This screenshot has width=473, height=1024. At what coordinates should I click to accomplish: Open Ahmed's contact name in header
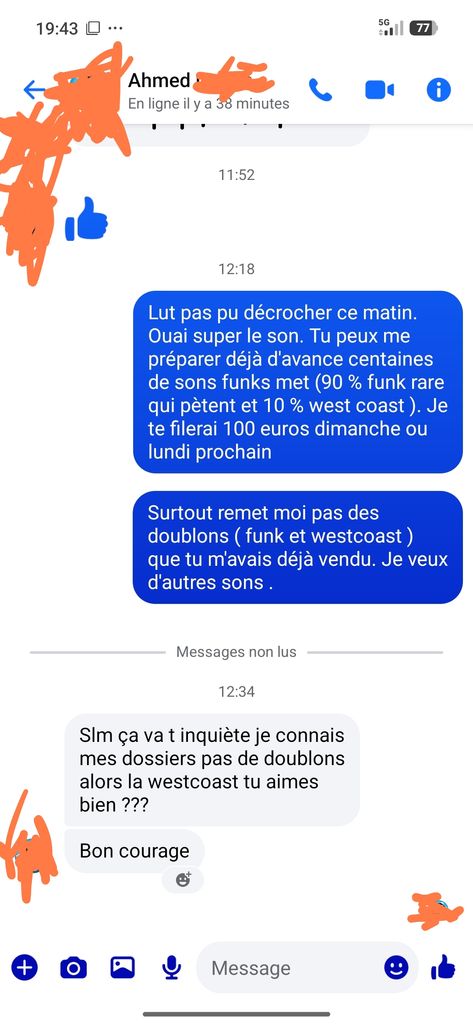(x=159, y=80)
